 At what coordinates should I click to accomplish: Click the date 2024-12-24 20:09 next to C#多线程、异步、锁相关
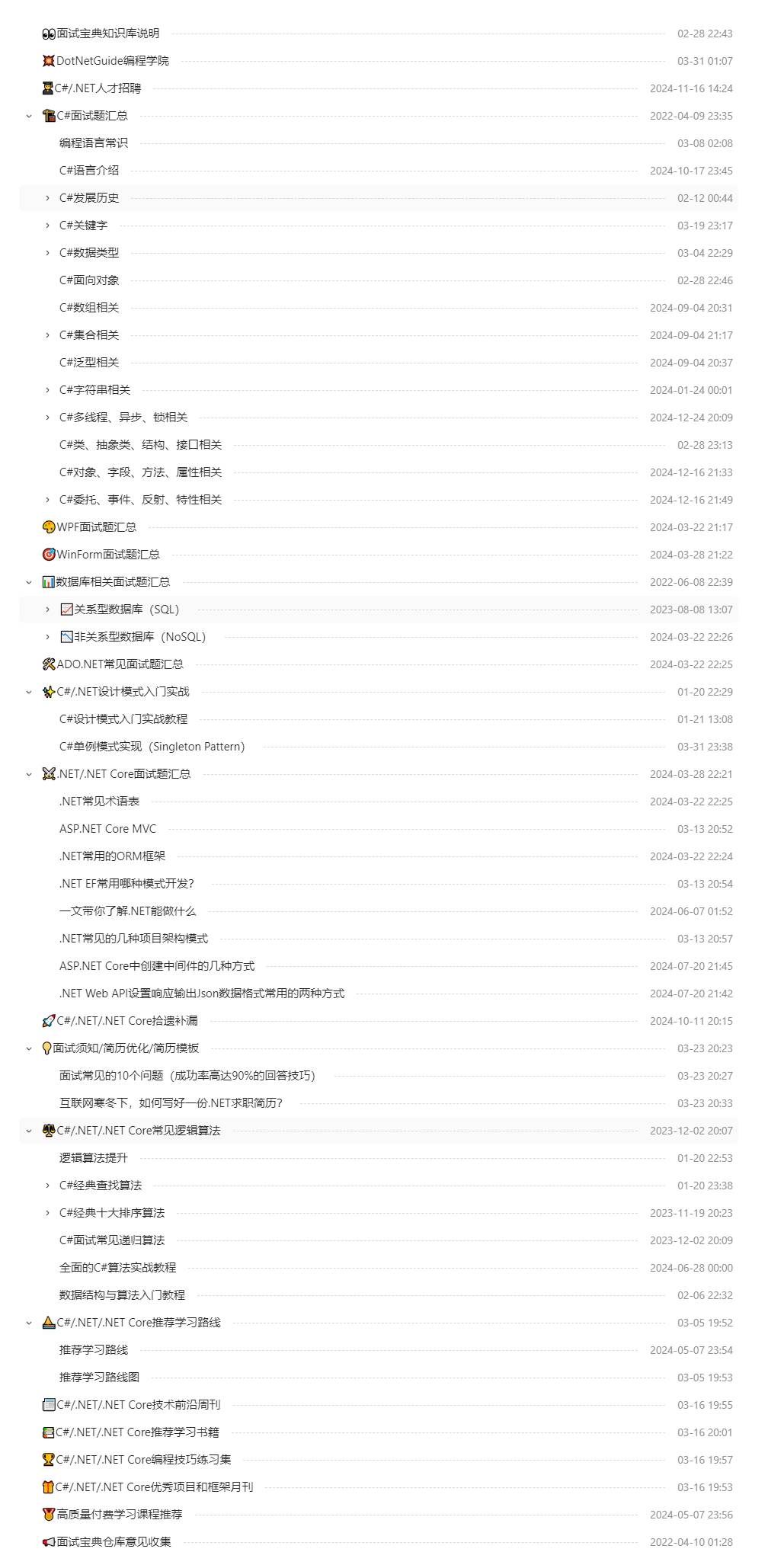click(x=692, y=417)
